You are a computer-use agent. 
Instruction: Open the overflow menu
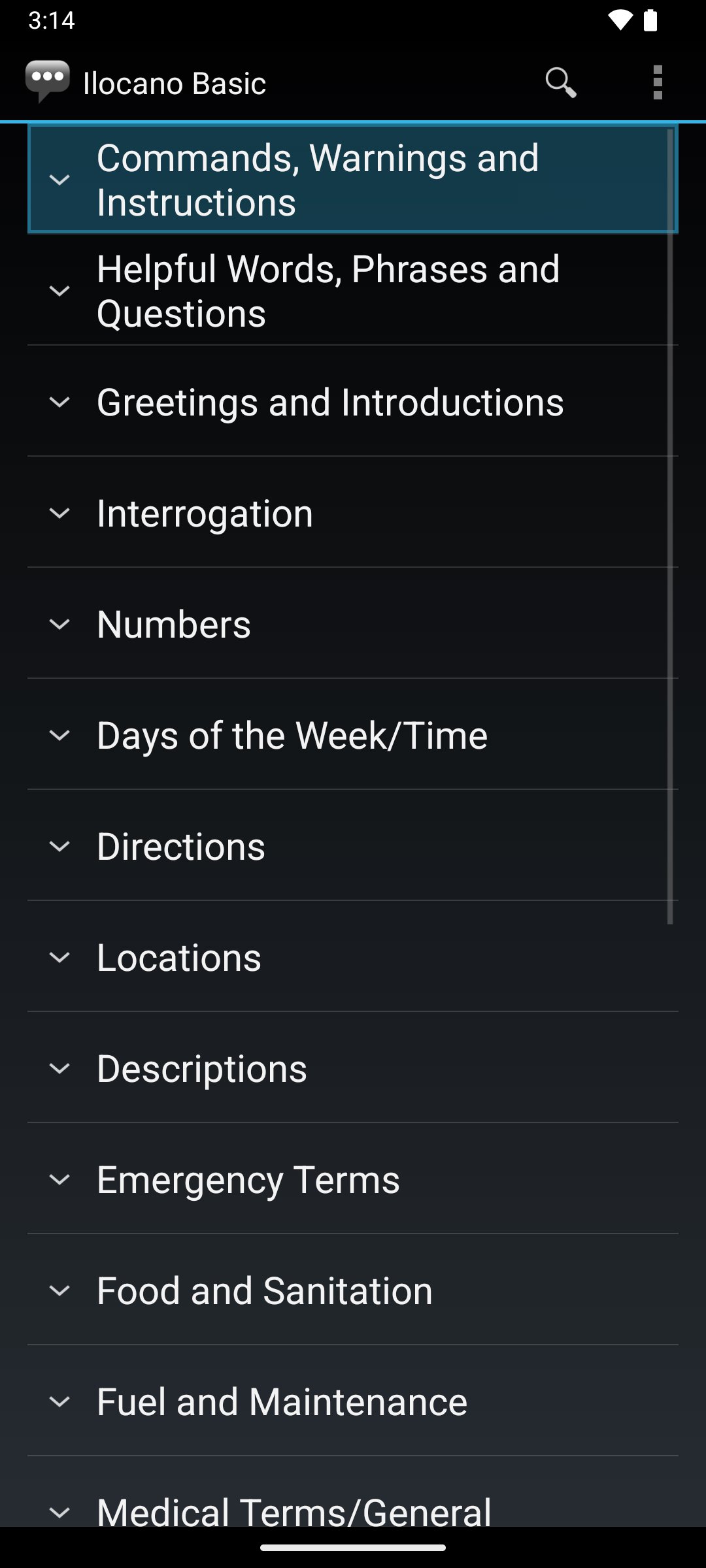(658, 83)
